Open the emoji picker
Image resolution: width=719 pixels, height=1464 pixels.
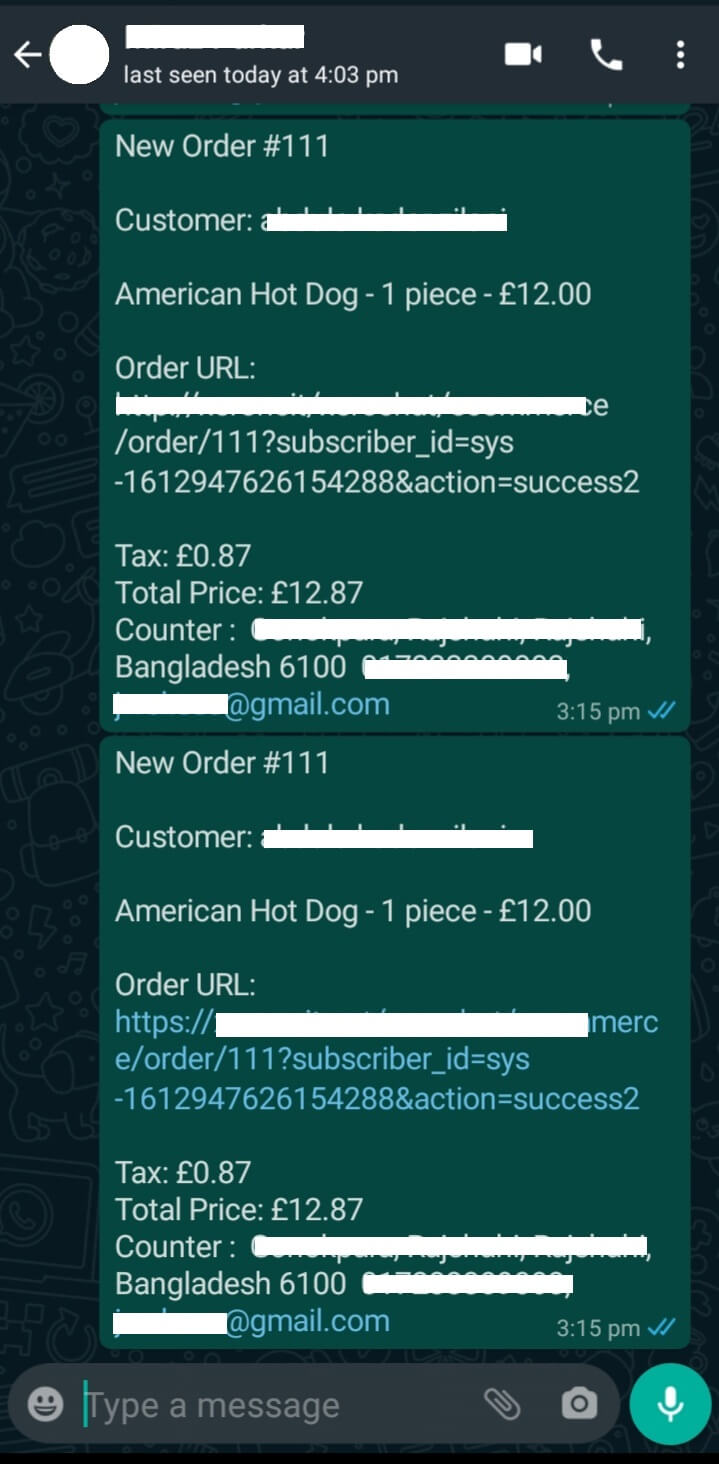click(45, 1404)
